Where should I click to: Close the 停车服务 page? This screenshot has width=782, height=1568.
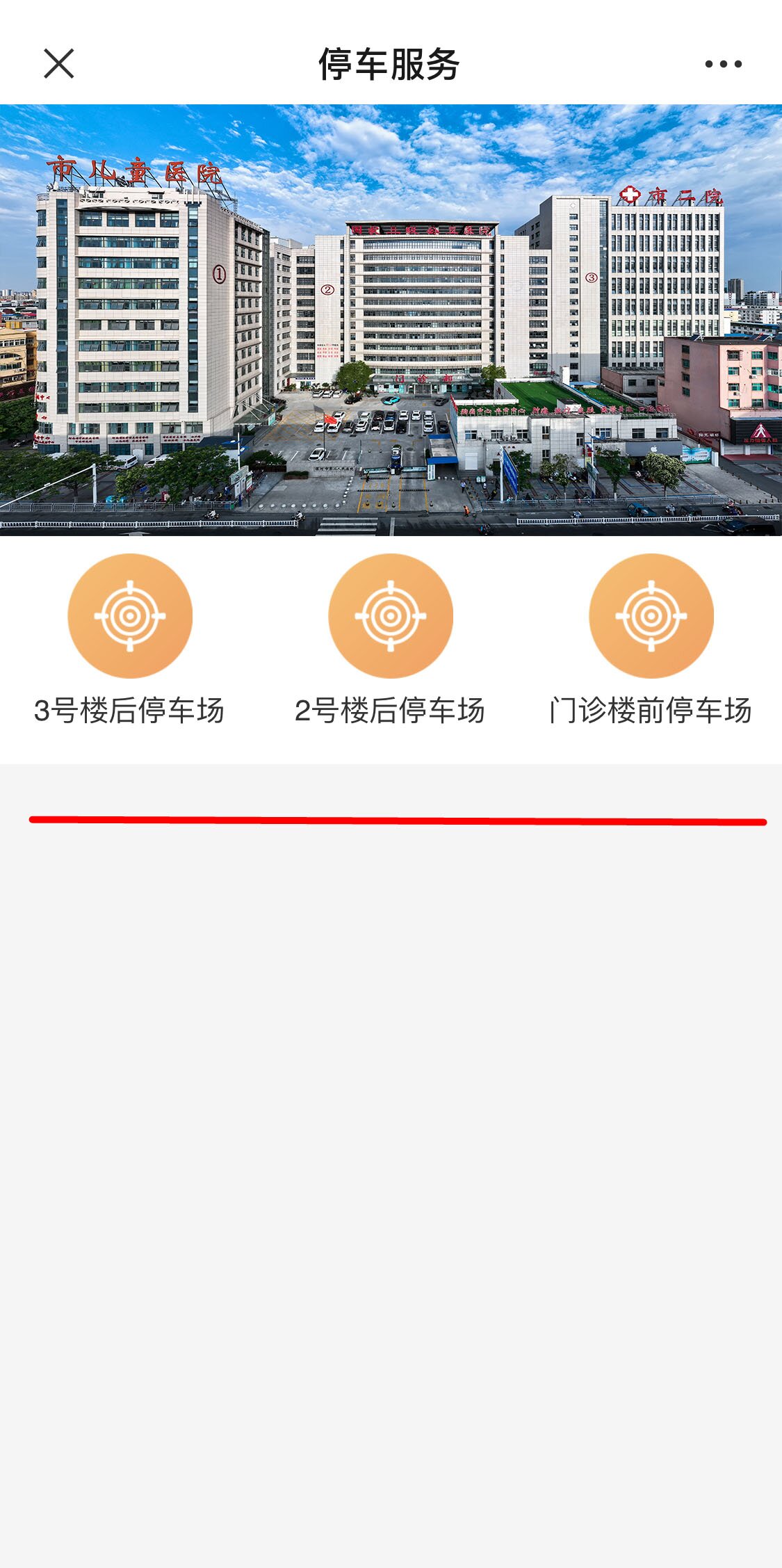59,64
